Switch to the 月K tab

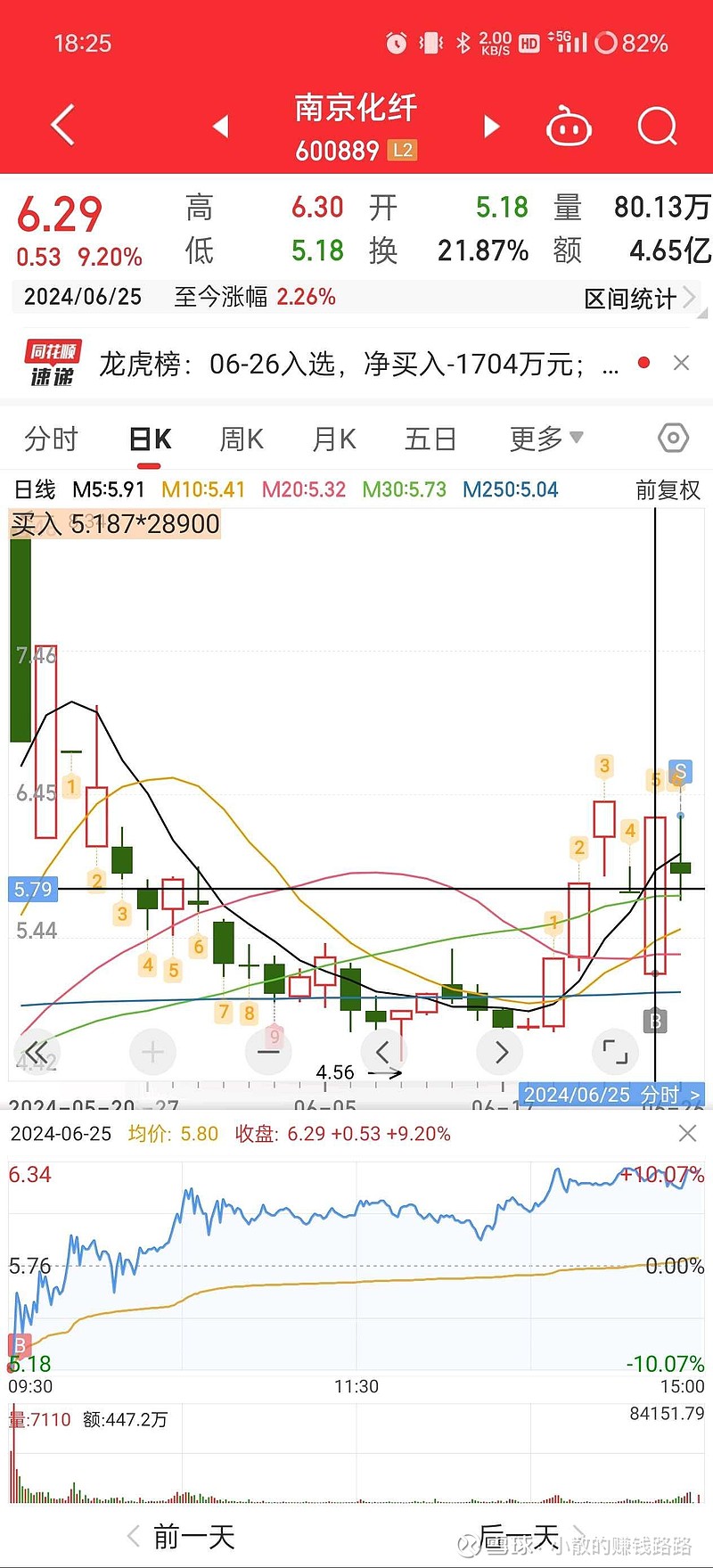point(334,439)
